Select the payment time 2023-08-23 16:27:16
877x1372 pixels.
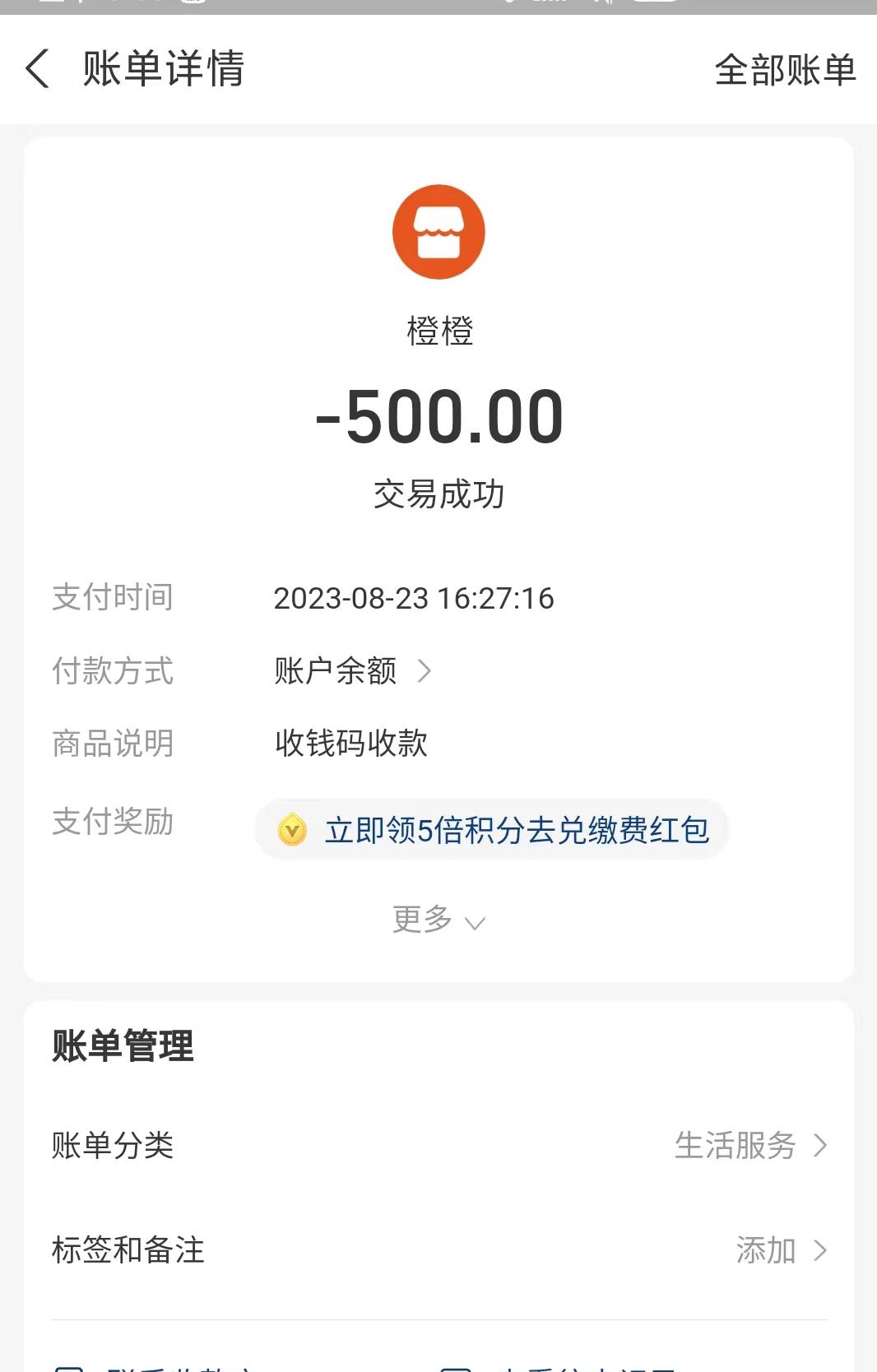[414, 599]
